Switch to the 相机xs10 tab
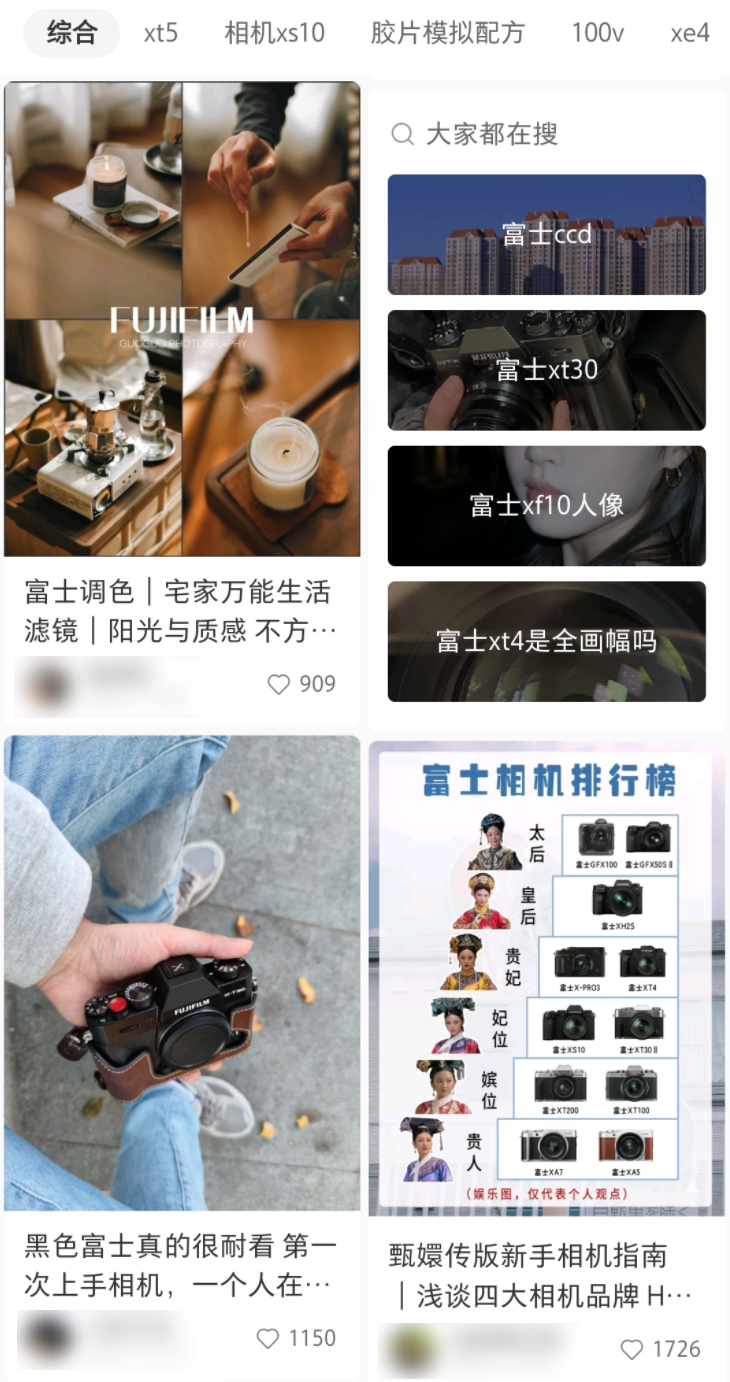This screenshot has width=730, height=1382. 275,33
